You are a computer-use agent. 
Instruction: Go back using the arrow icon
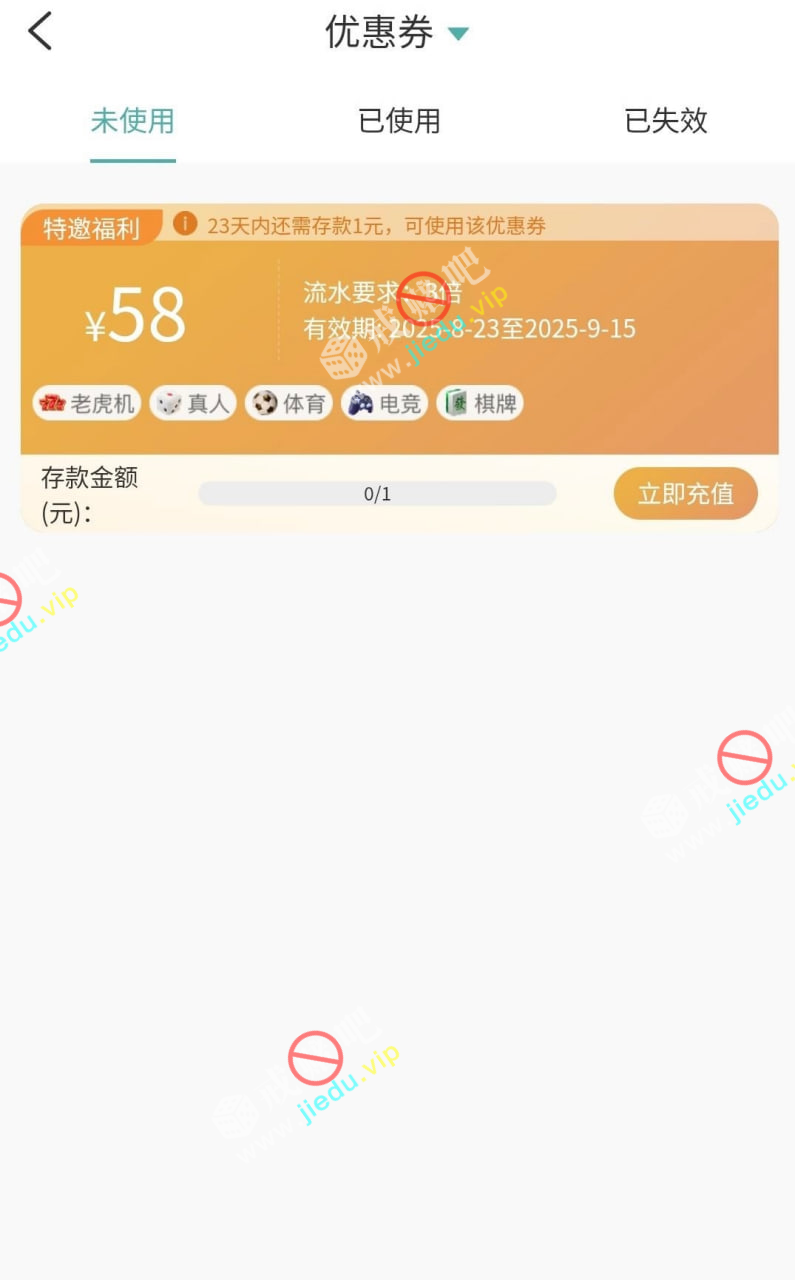click(x=40, y=32)
